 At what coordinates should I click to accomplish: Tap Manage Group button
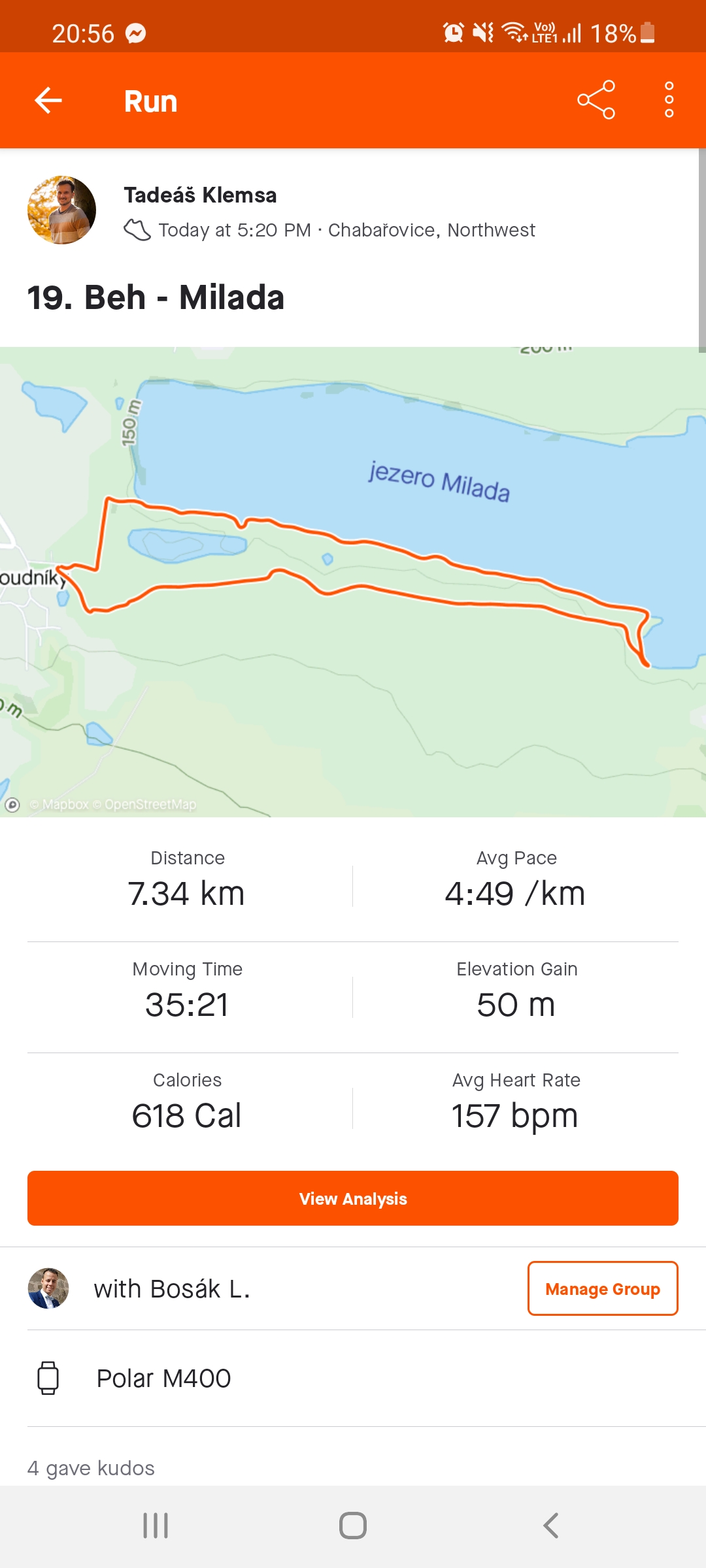(603, 1288)
